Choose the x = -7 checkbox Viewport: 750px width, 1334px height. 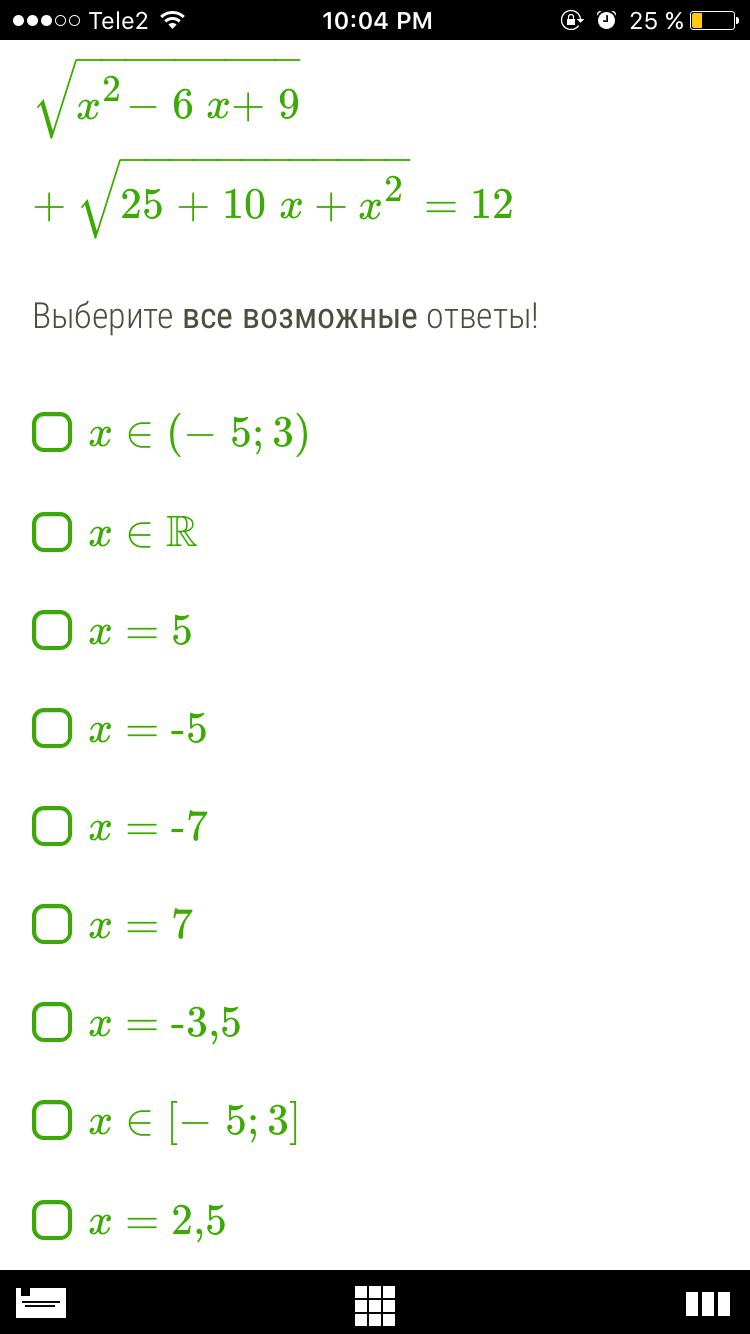(x=52, y=826)
